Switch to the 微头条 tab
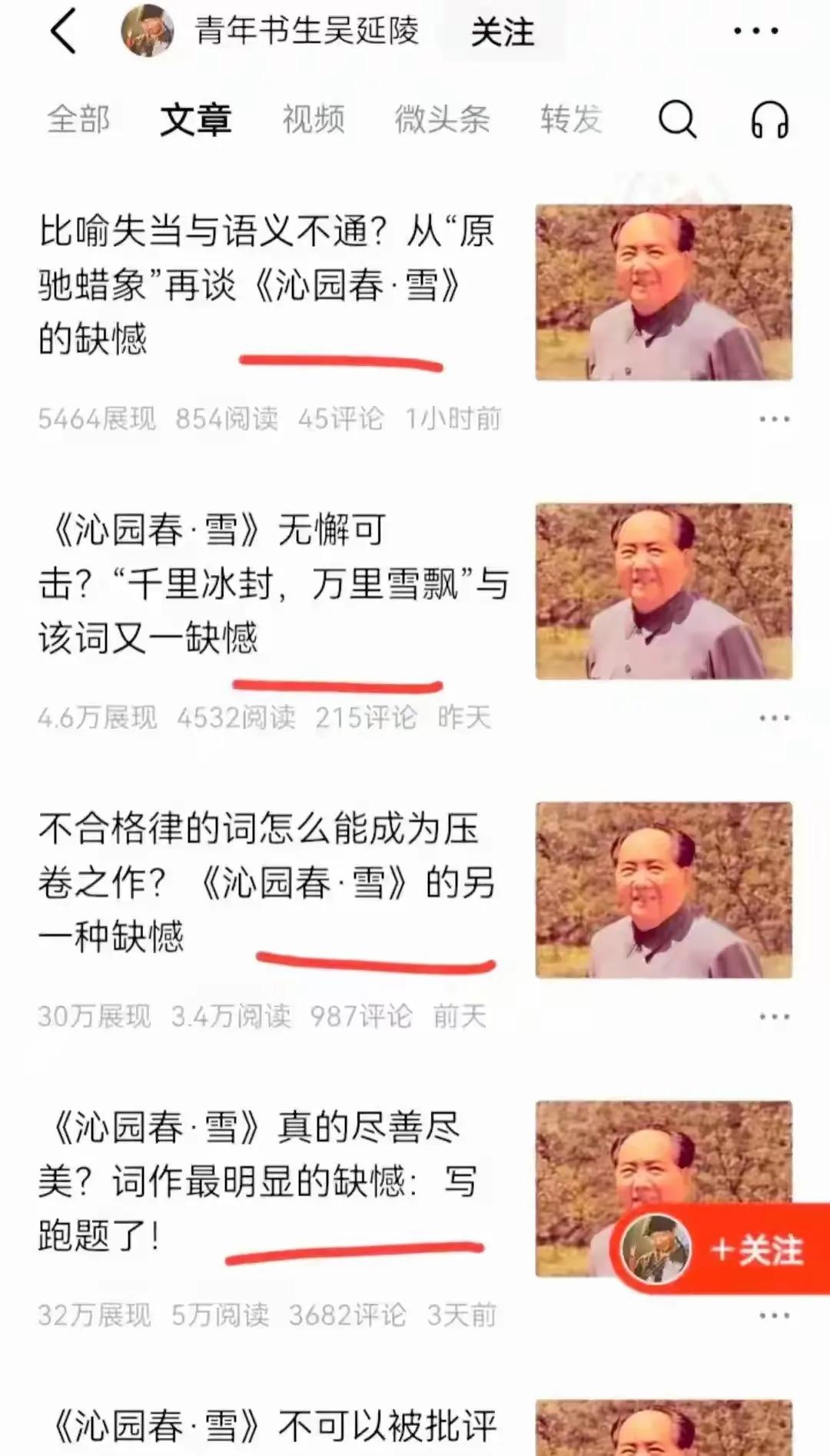Screen dimensions: 830x1456 click(440, 119)
